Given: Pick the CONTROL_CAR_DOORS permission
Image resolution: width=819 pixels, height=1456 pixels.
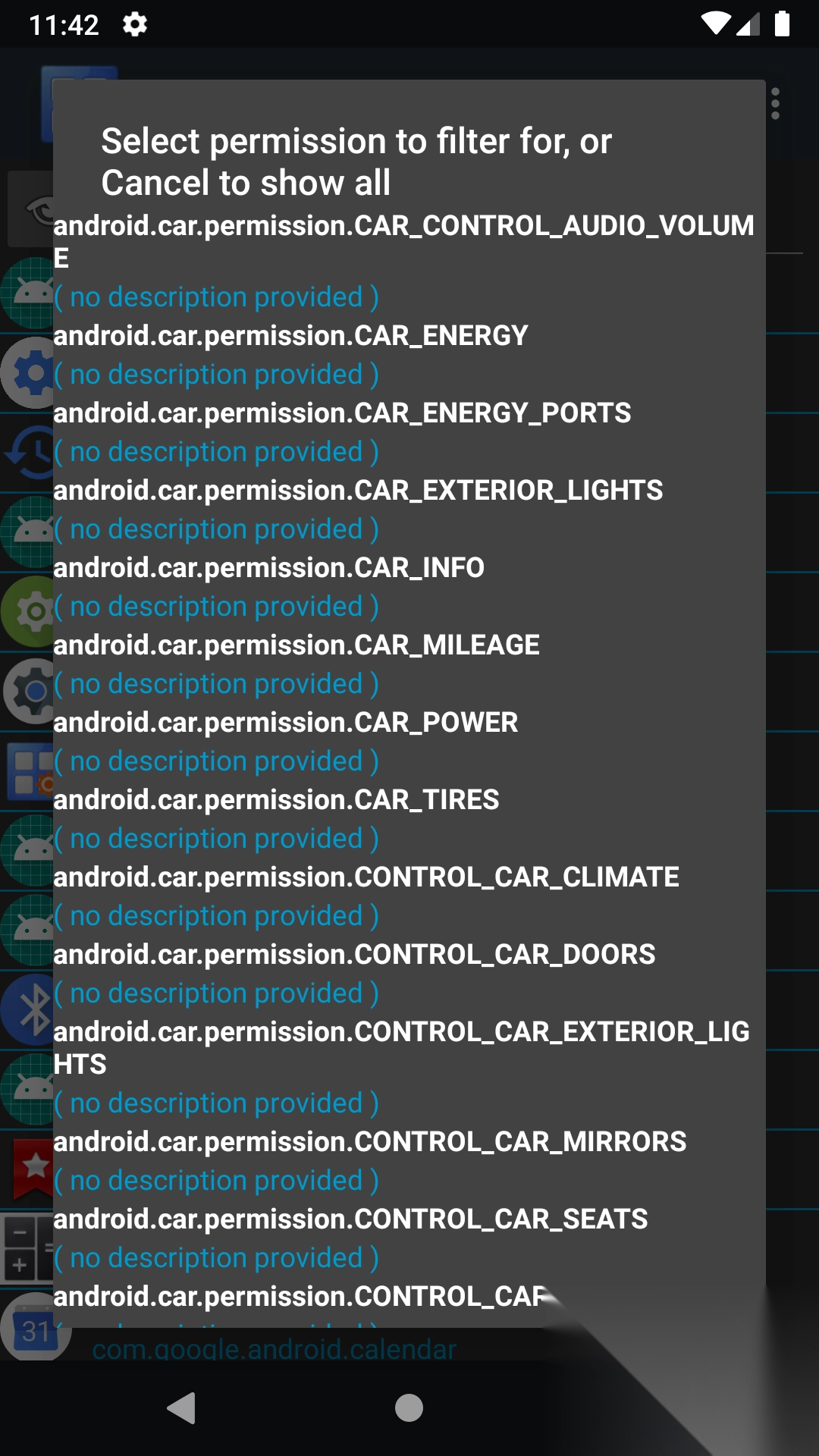Looking at the screenshot, I should [x=354, y=955].
